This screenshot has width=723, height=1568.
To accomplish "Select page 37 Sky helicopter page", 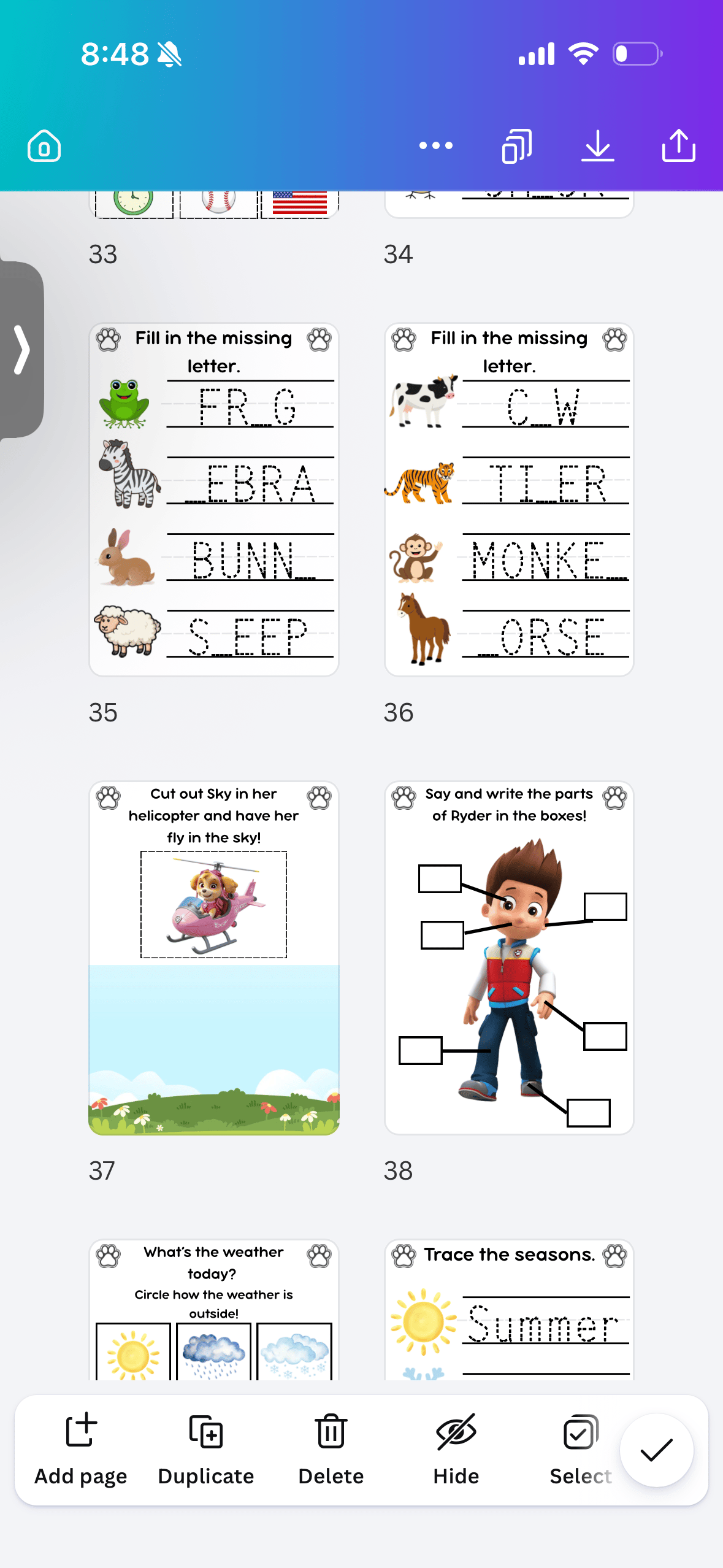I will click(214, 958).
